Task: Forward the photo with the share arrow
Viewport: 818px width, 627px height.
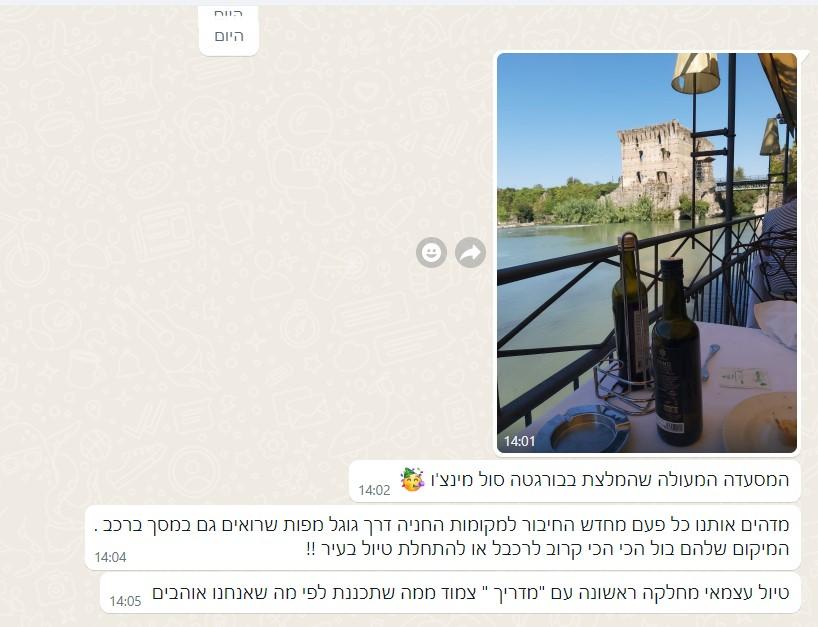Action: coord(470,252)
